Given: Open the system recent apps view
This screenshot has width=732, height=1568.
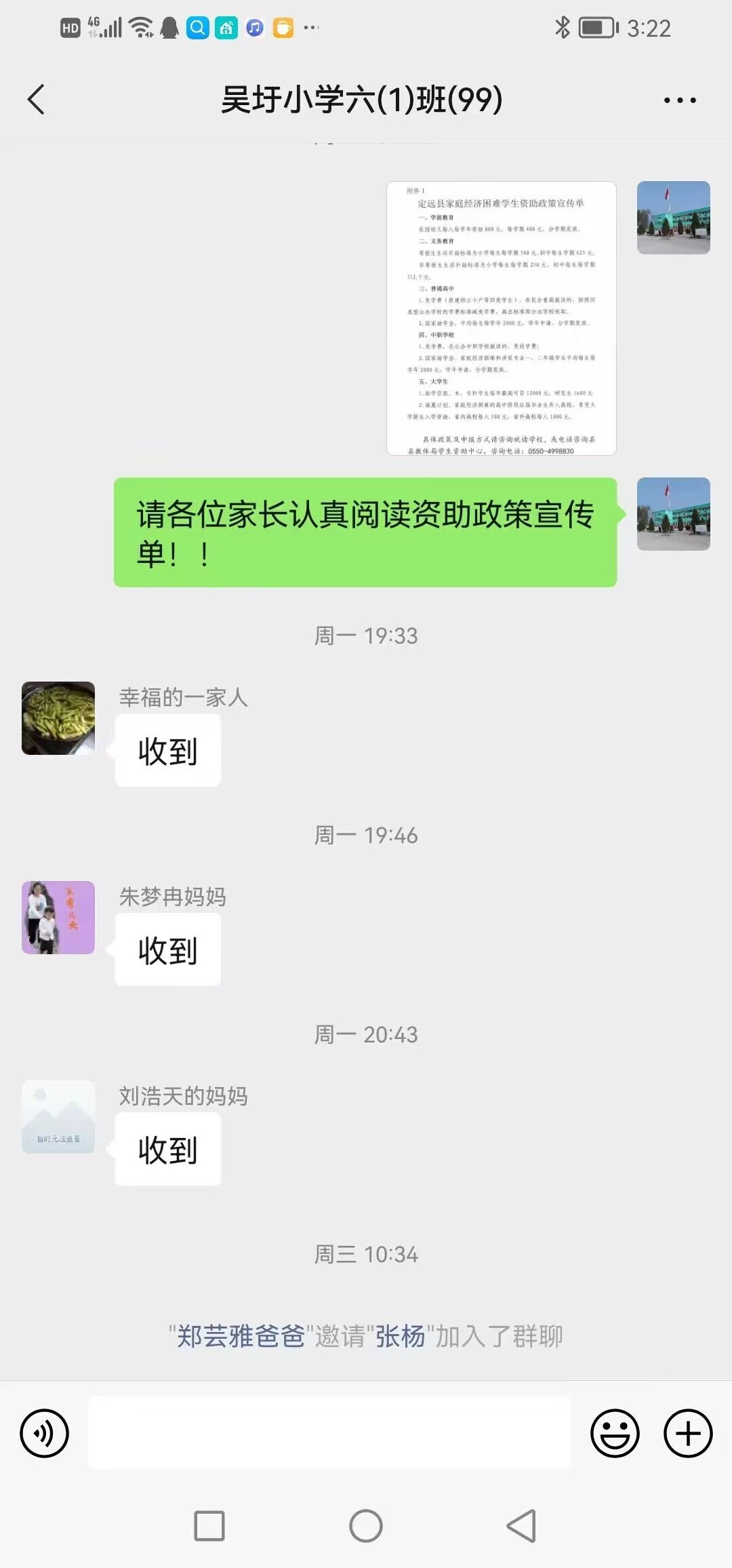Looking at the screenshot, I should pyautogui.click(x=209, y=1526).
